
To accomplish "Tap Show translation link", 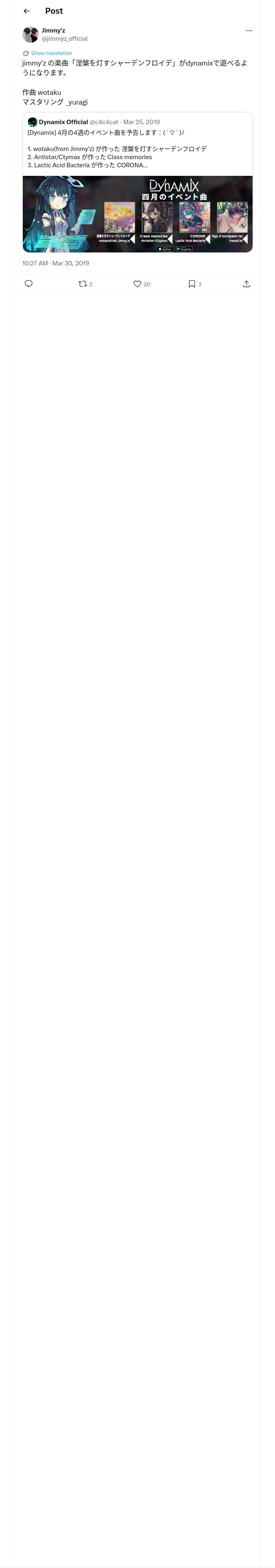I will tap(51, 54).
